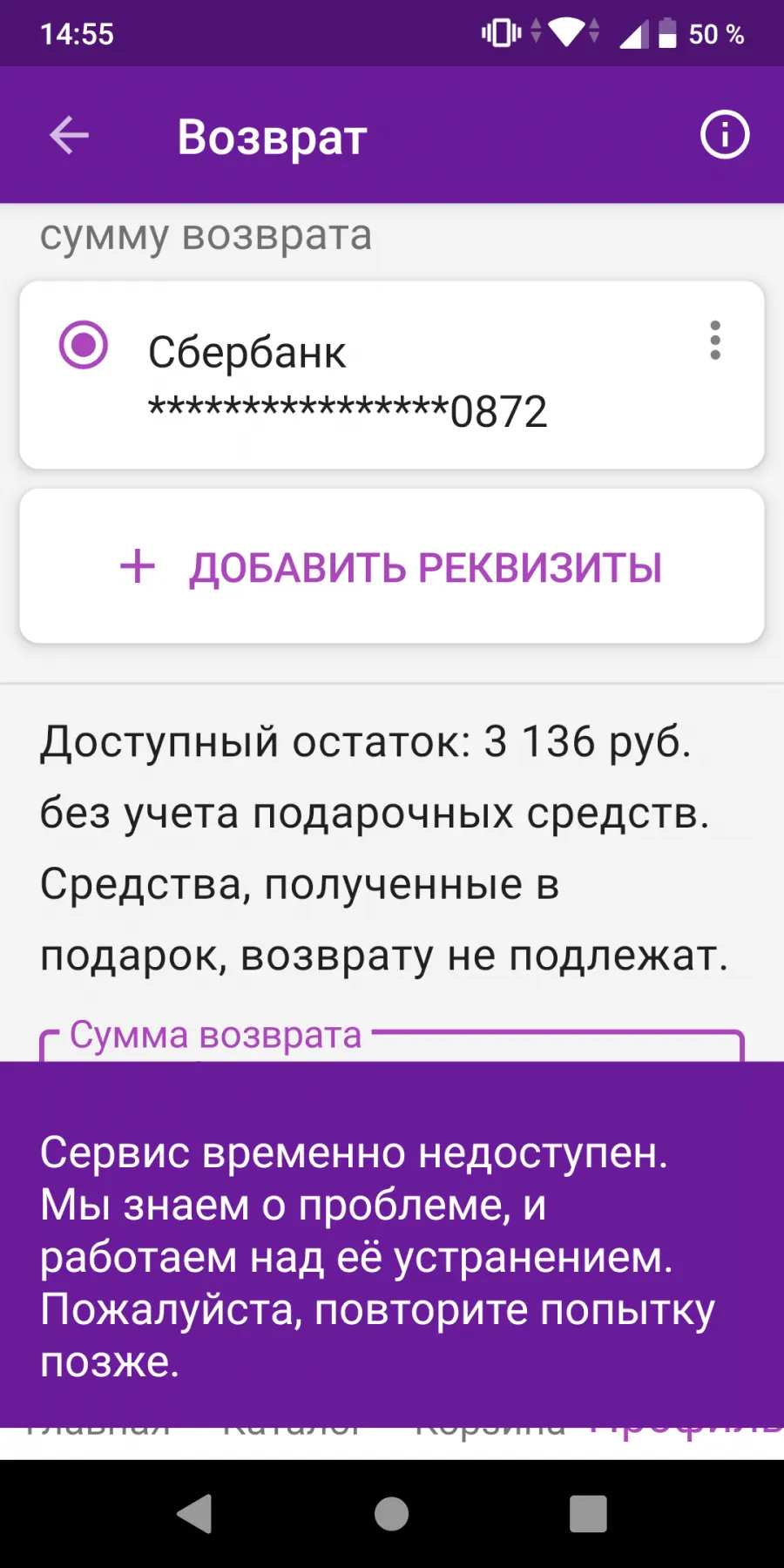Tap ДОБАВИТЬ РЕКВИЗИТЫ to add payment details
The image size is (784, 1568).
pyautogui.click(x=392, y=566)
